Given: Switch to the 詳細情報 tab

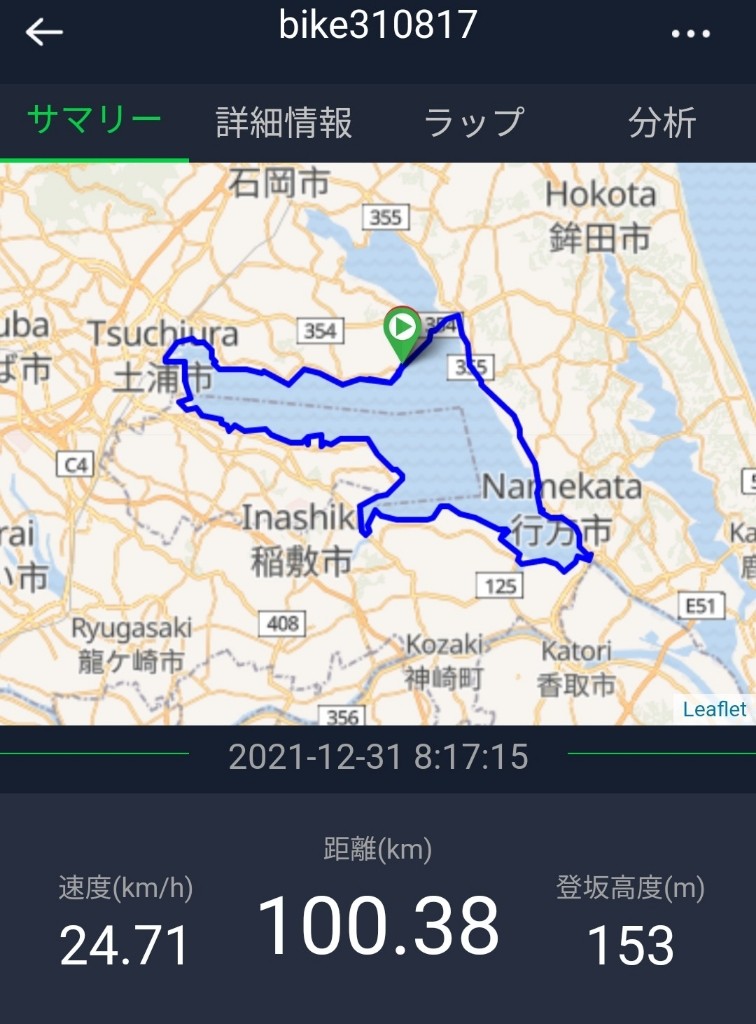Looking at the screenshot, I should [284, 123].
